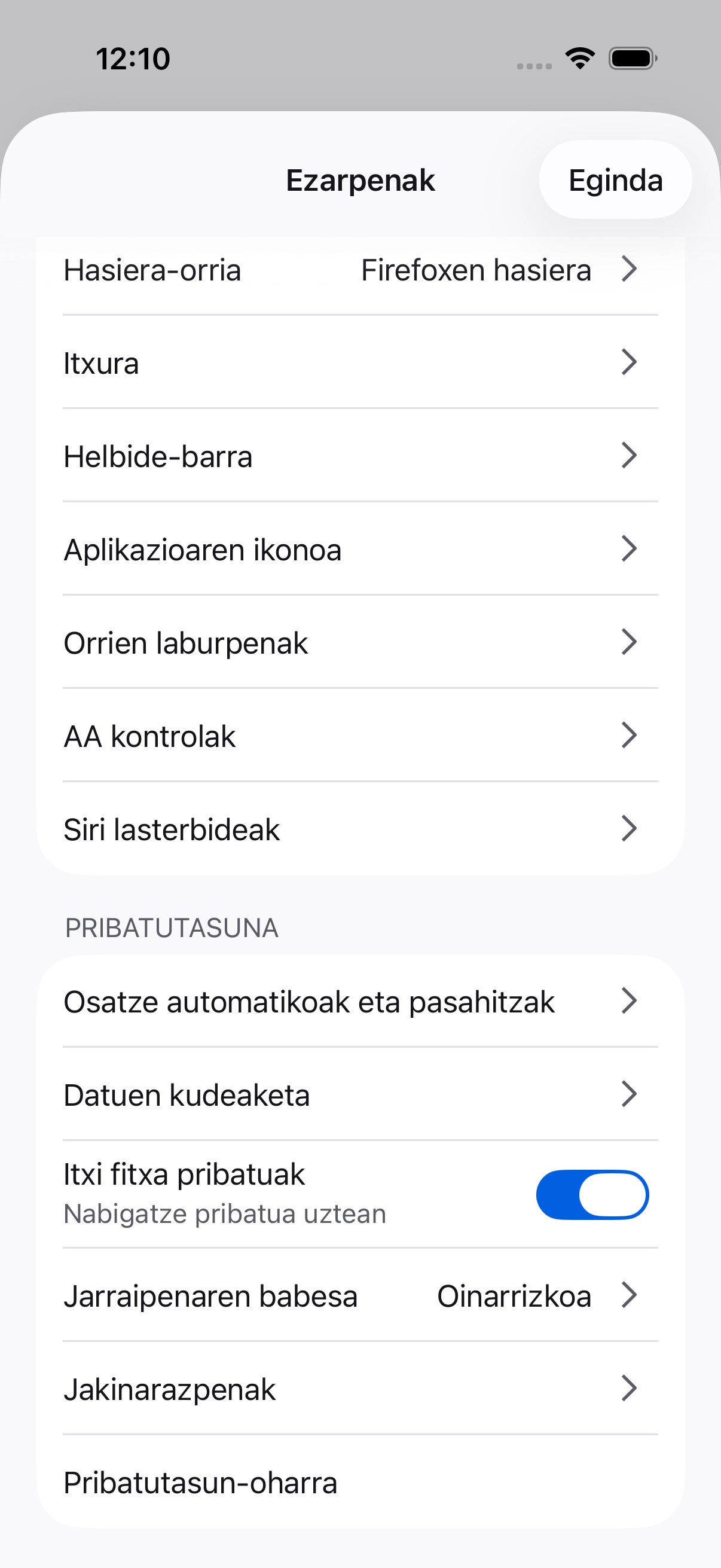Toggle Itxi fitxa pribatuak switch

[x=591, y=1195]
